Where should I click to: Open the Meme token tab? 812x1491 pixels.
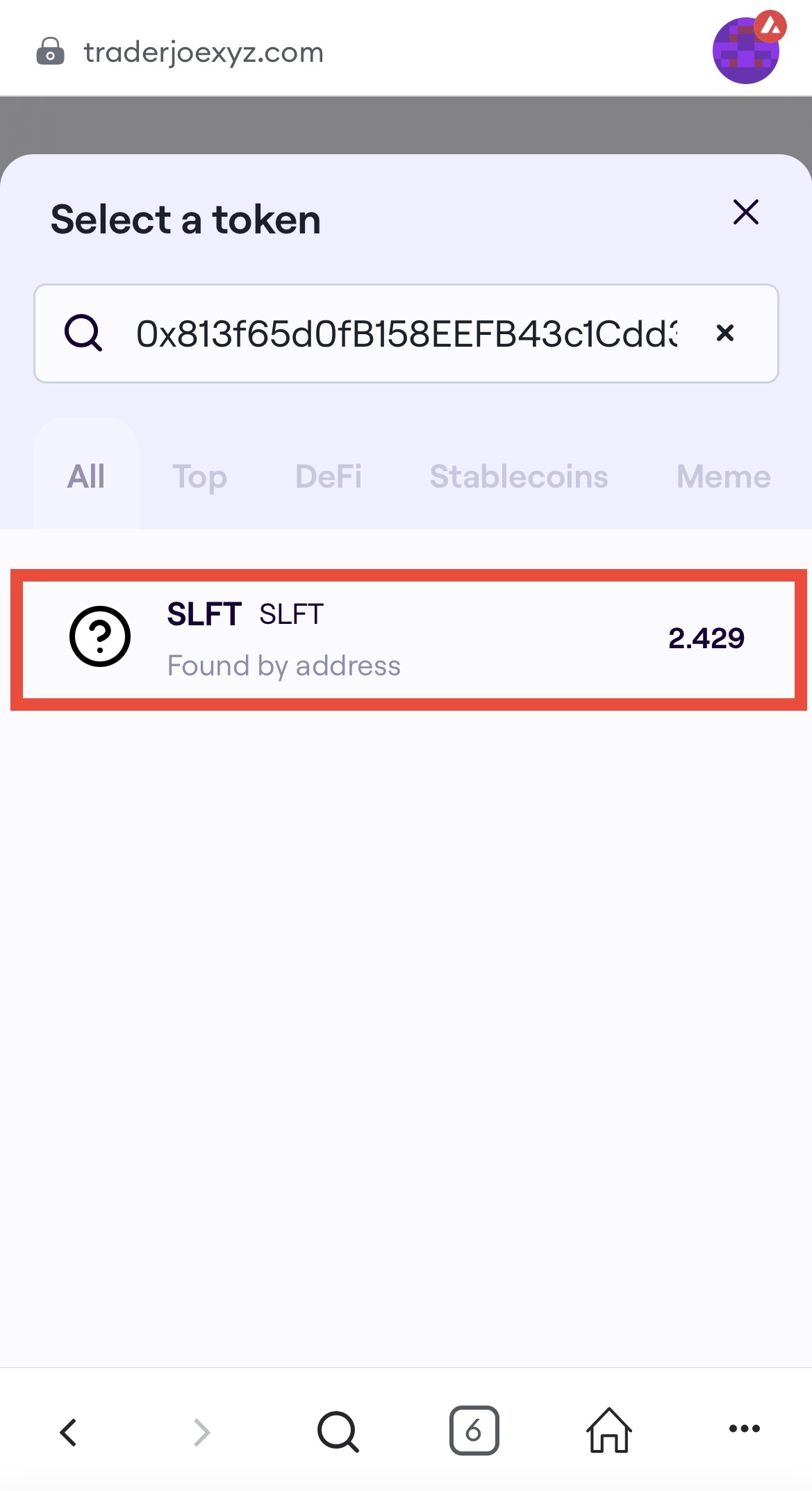pyautogui.click(x=723, y=477)
